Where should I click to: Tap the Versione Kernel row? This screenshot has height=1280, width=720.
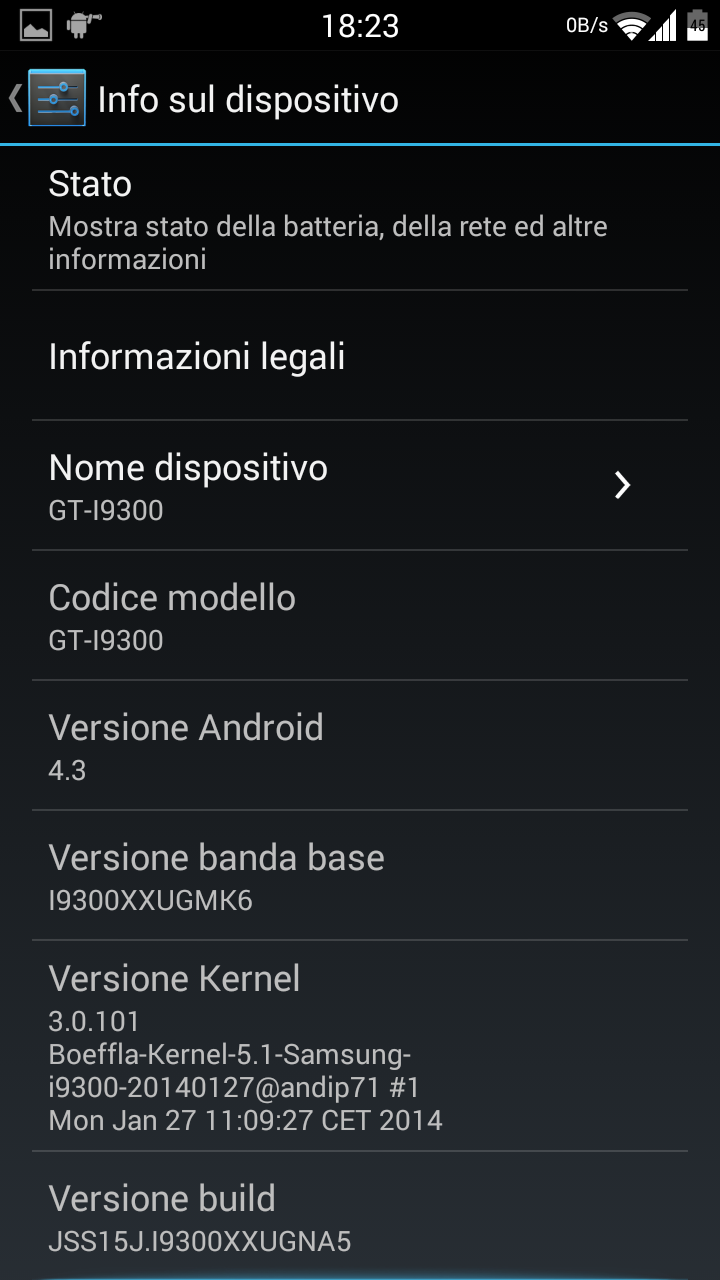pyautogui.click(x=360, y=1046)
